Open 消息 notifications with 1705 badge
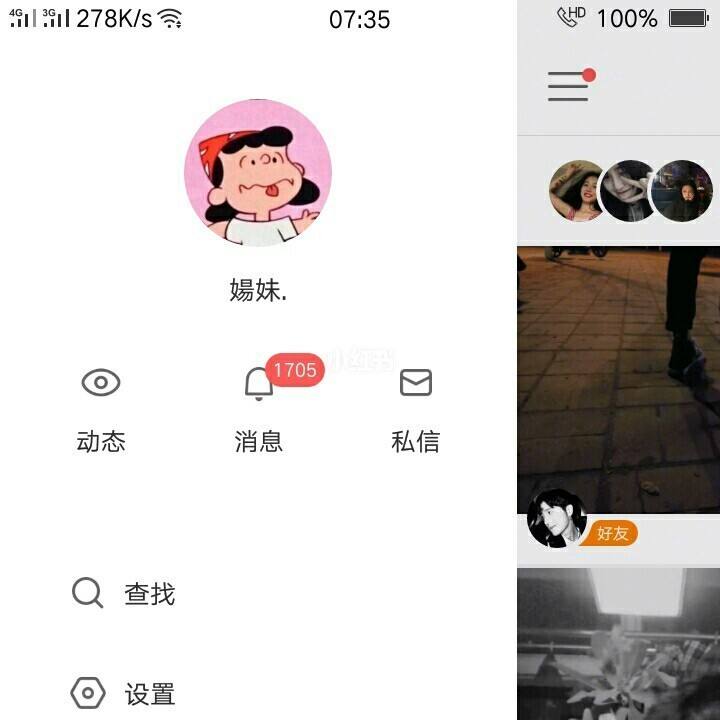The height and width of the screenshot is (720, 720). 259,408
